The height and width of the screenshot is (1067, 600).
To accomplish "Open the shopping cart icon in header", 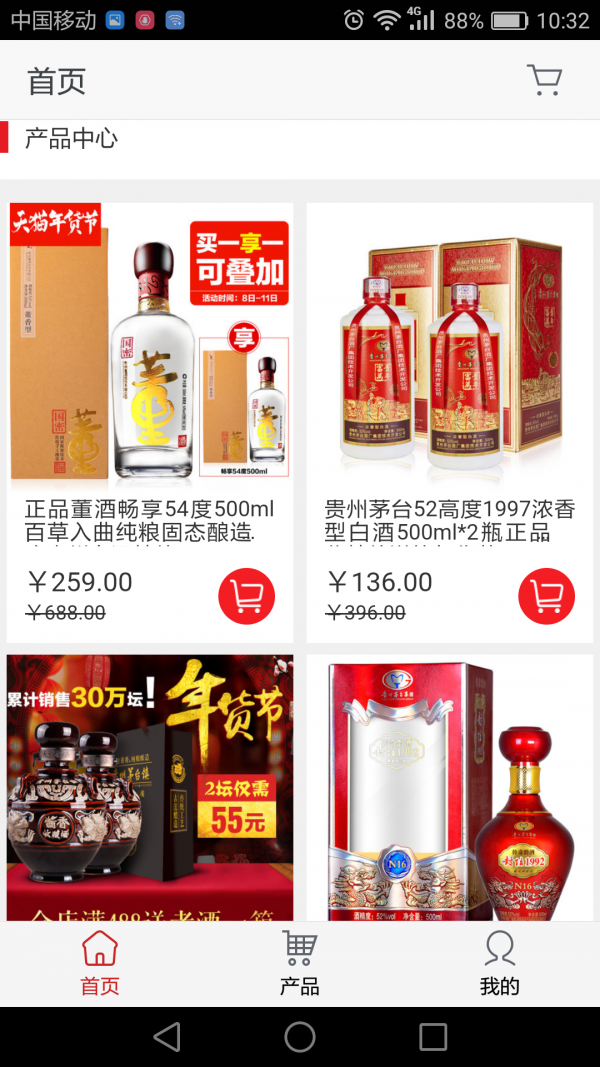I will tap(544, 80).
